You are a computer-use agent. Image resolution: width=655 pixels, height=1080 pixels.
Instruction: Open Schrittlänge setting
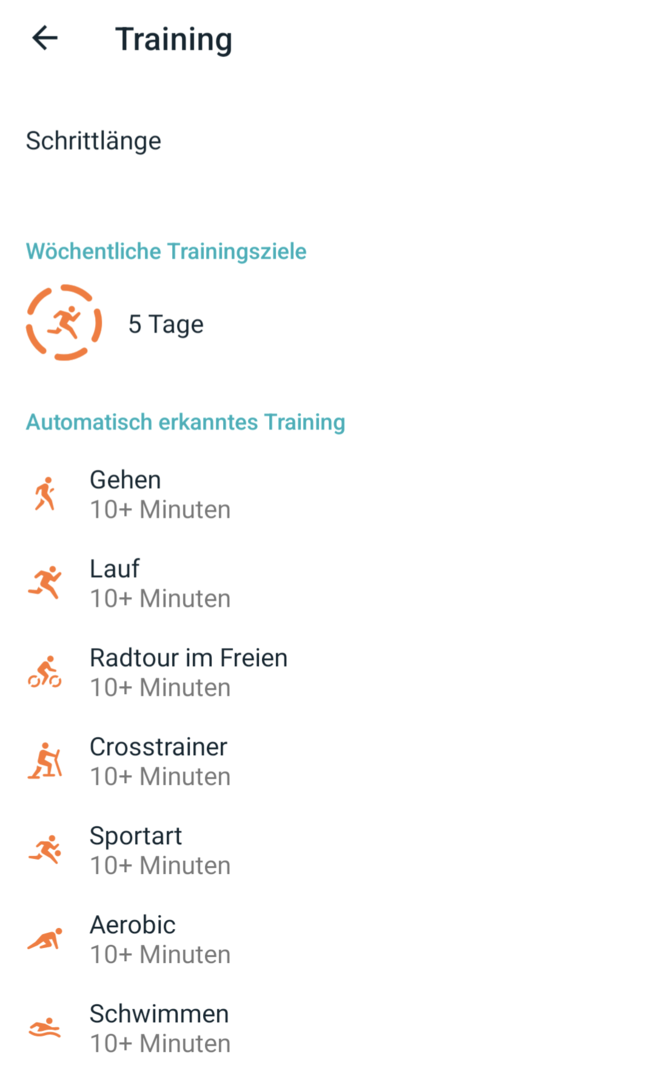point(94,141)
